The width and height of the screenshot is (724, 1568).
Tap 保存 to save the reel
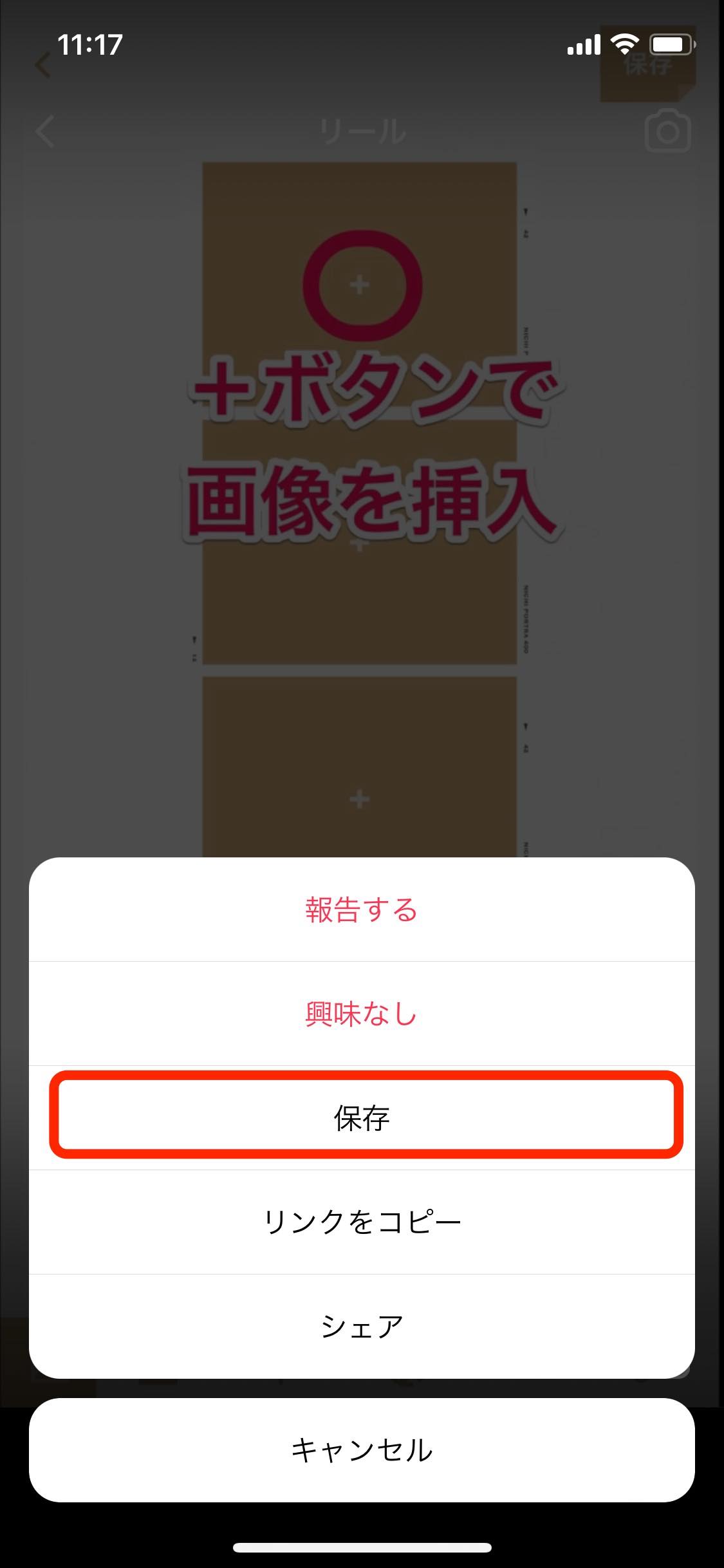pyautogui.click(x=362, y=1119)
